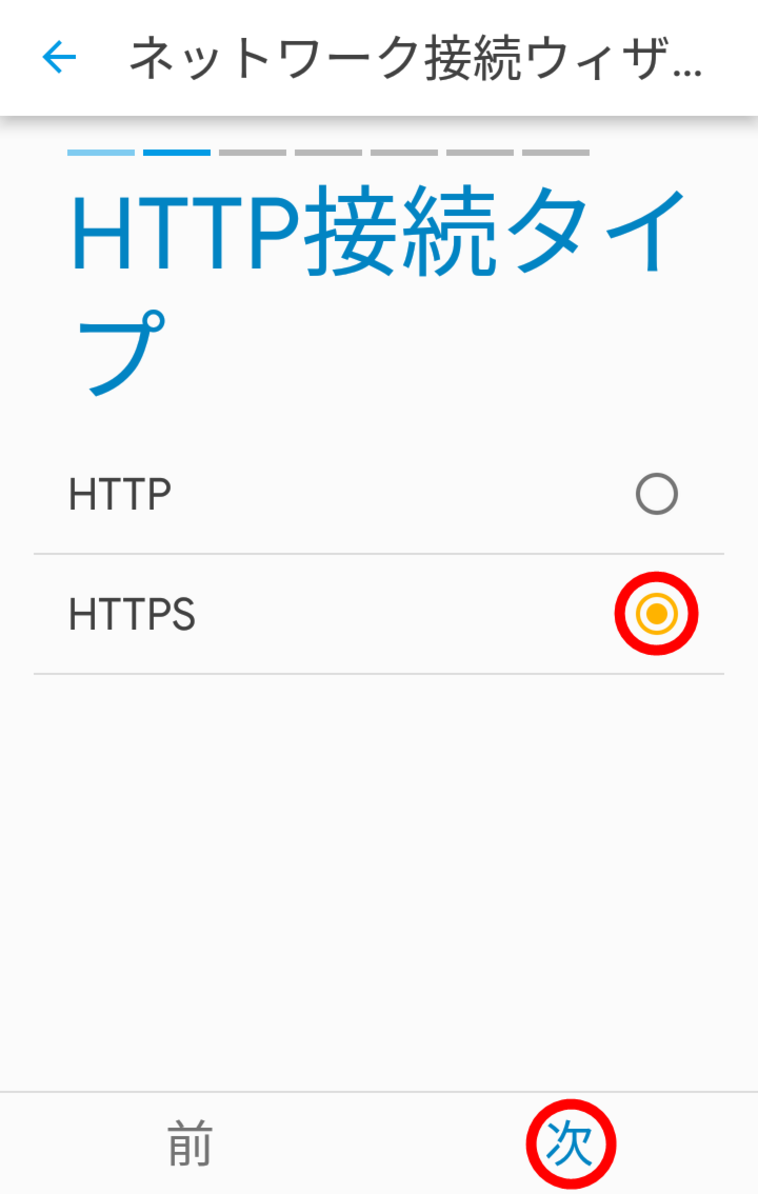Tap the back arrow in the app bar
The height and width of the screenshot is (1194, 758).
(x=57, y=57)
